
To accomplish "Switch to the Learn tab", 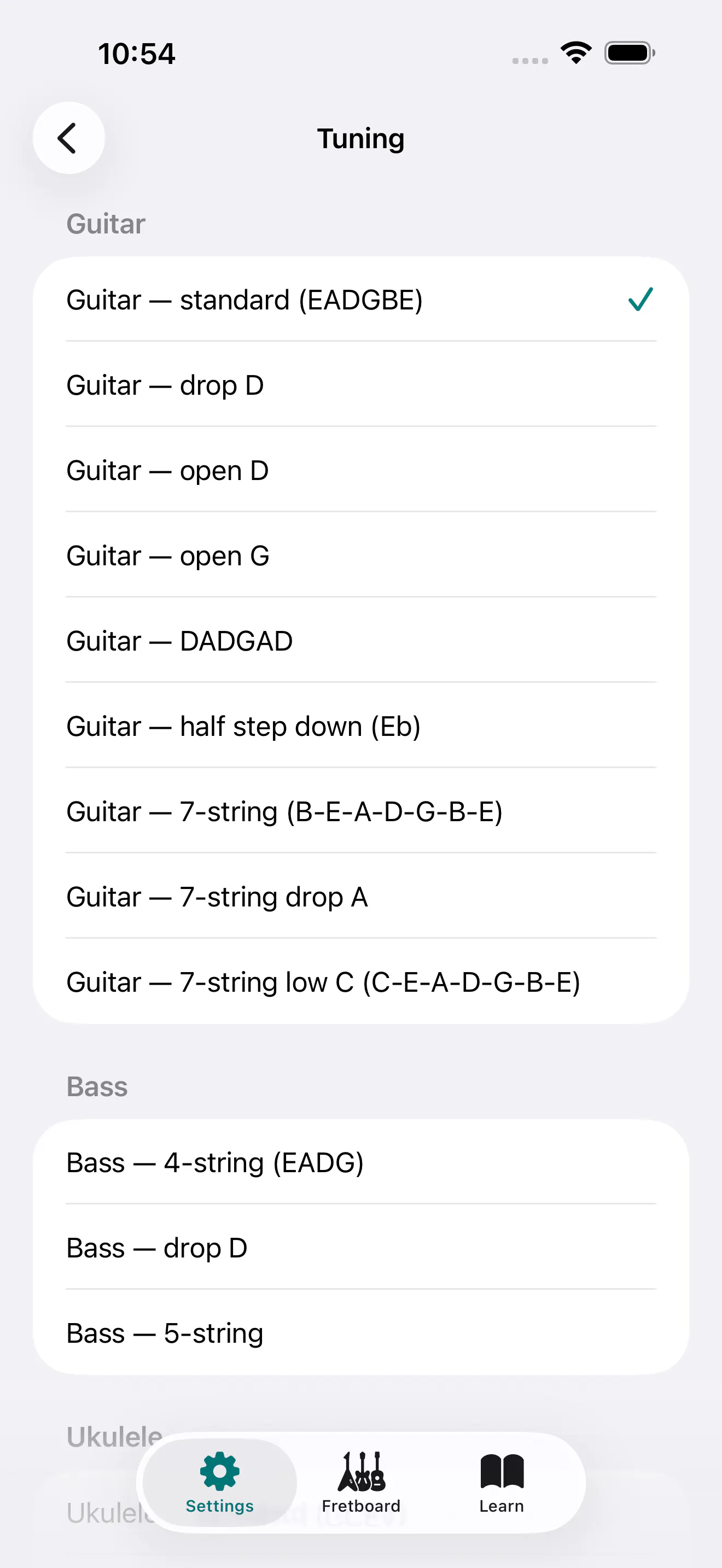I will pos(502,1483).
